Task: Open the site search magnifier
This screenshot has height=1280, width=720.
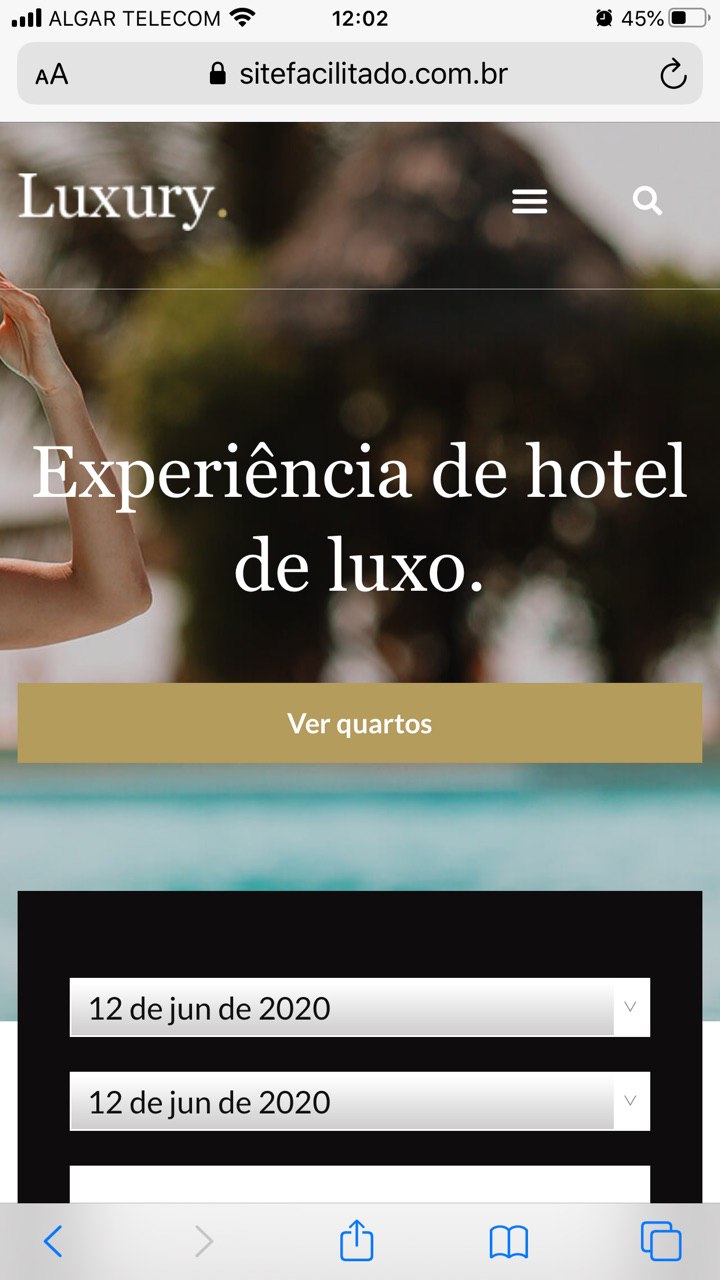Action: 647,201
